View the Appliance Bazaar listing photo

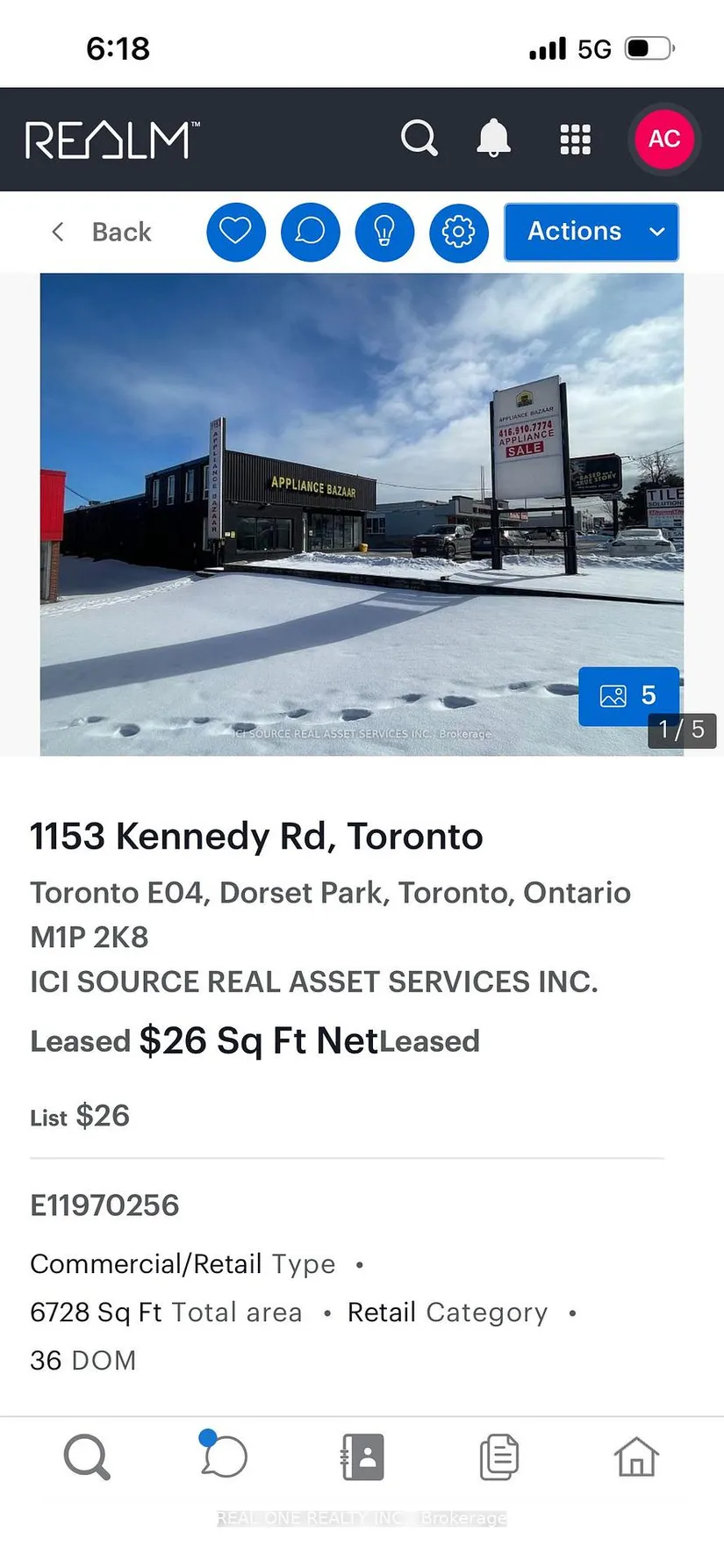(x=351, y=492)
